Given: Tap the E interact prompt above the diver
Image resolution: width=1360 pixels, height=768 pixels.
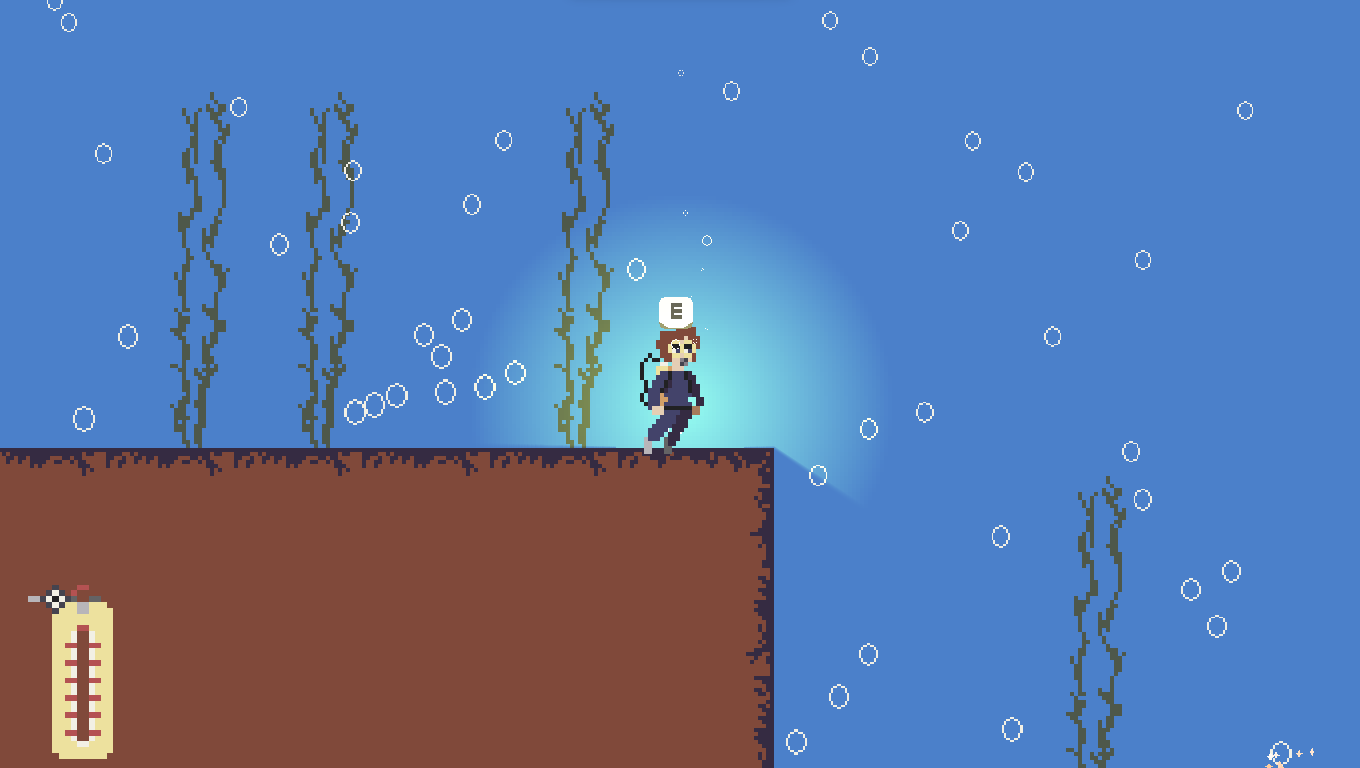Looking at the screenshot, I should point(676,311).
